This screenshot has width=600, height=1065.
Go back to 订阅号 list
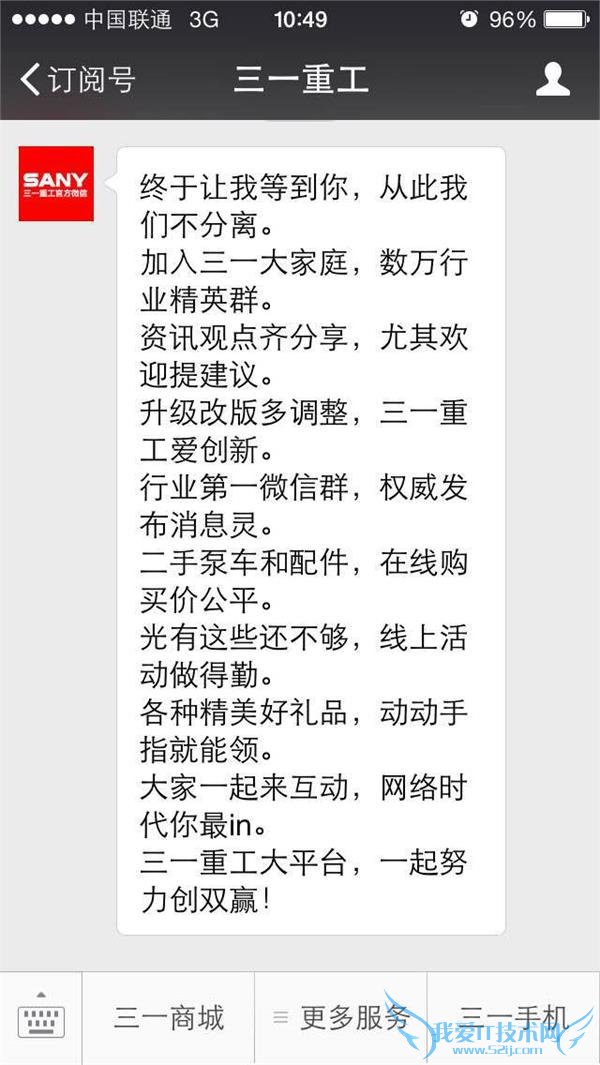[x=78, y=80]
